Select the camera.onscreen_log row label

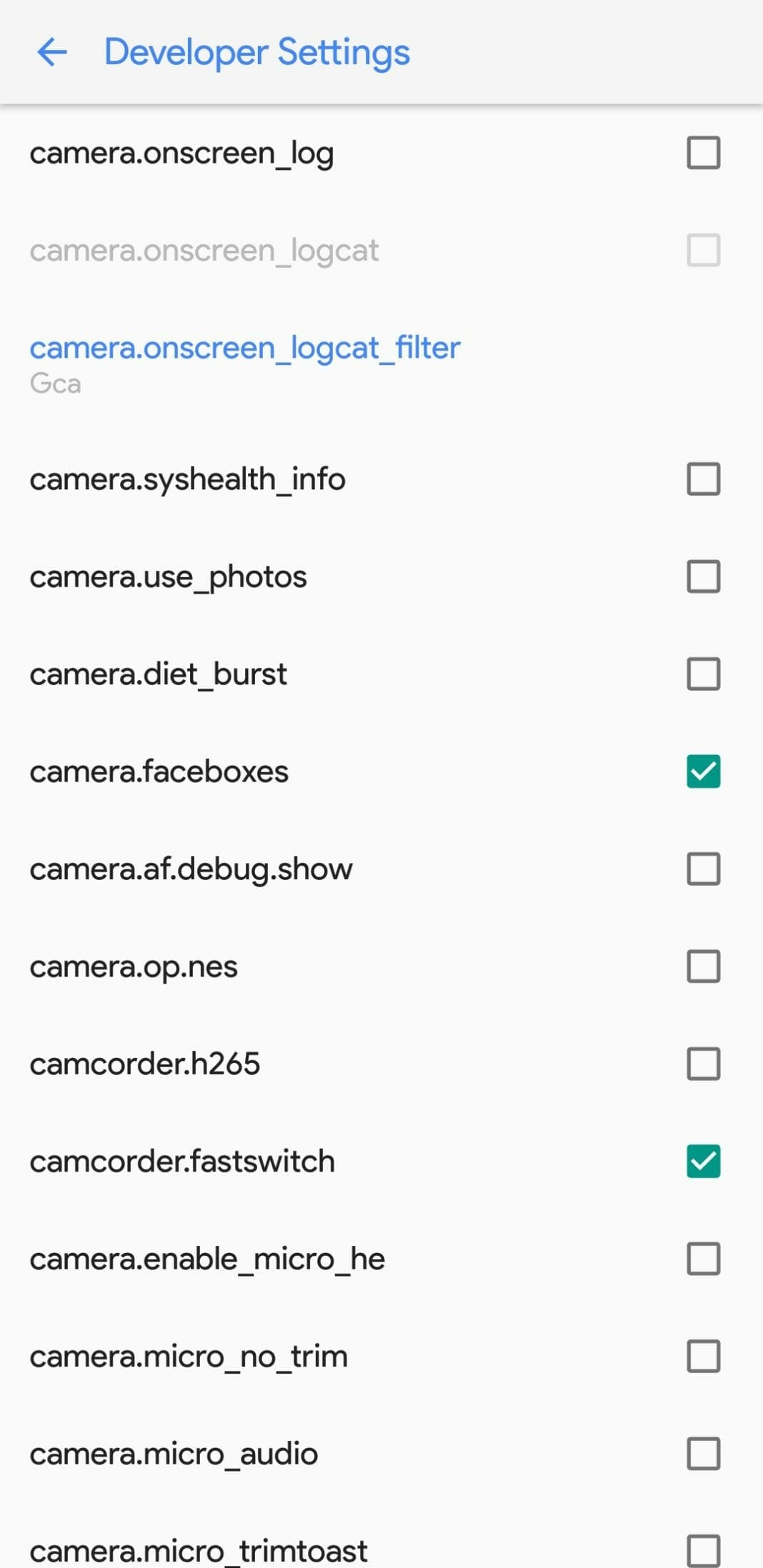182,152
